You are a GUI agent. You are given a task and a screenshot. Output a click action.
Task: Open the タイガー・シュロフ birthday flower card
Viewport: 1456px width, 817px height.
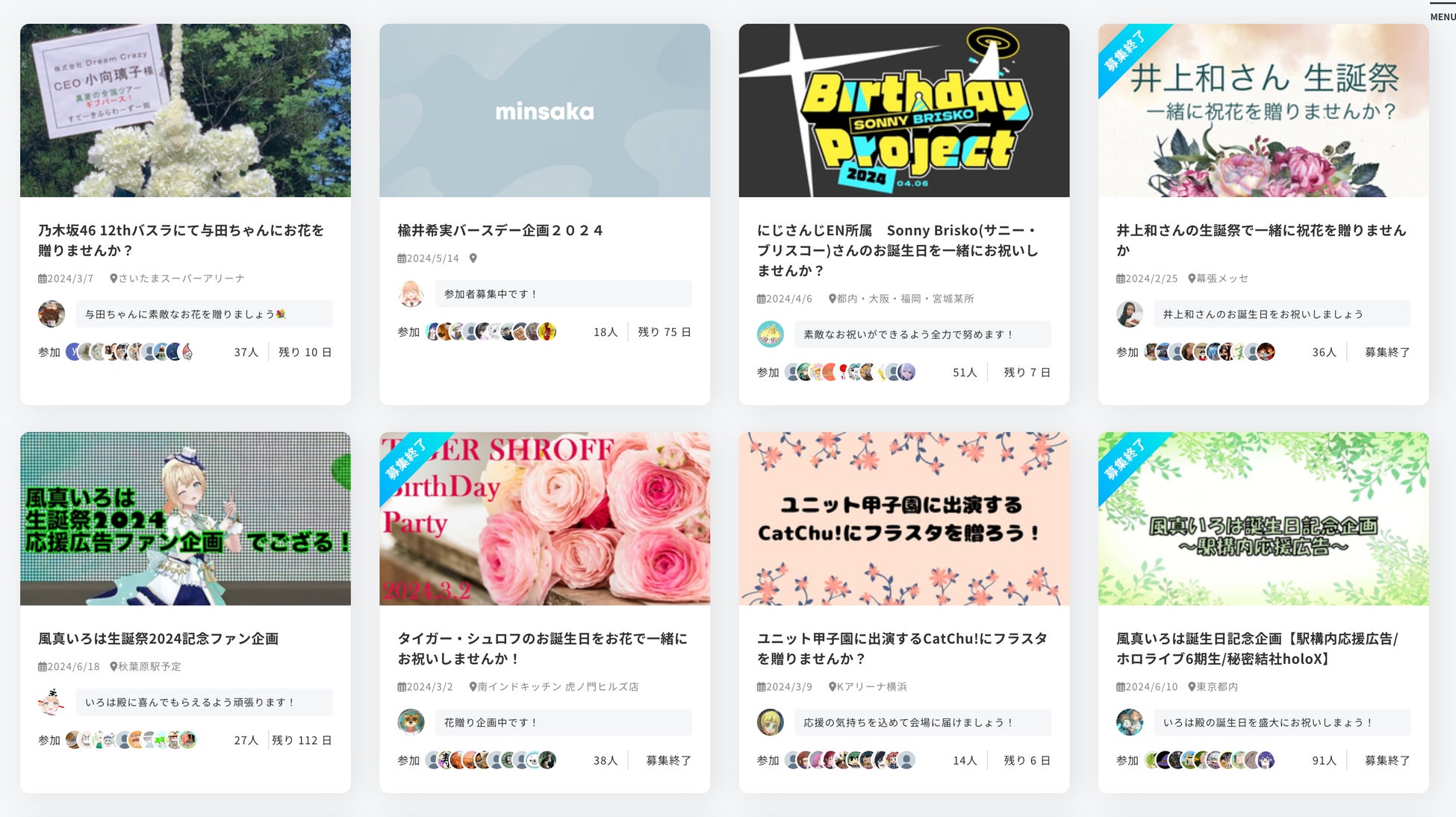tap(544, 612)
